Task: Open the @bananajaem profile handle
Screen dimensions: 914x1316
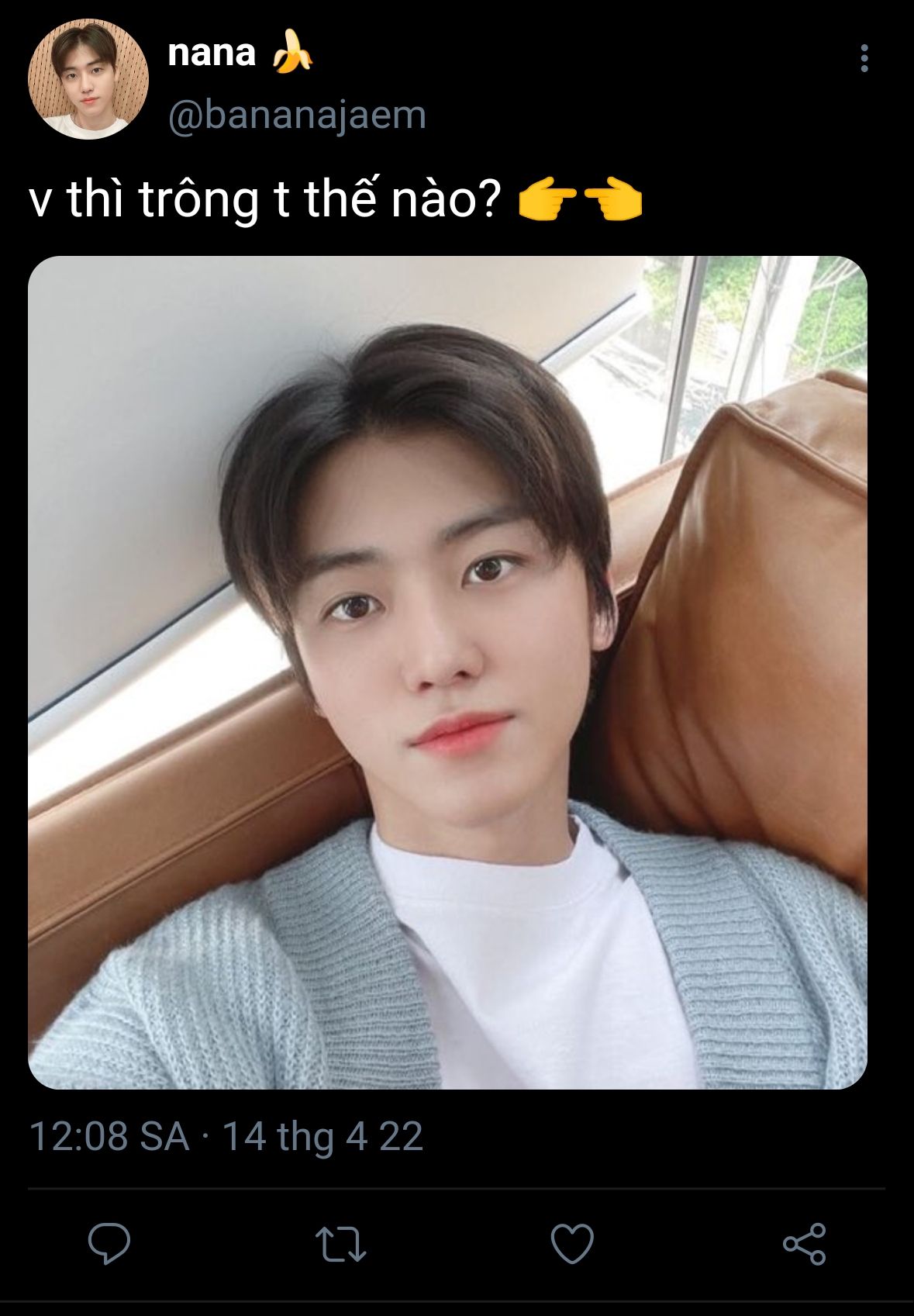Action: pos(297,116)
